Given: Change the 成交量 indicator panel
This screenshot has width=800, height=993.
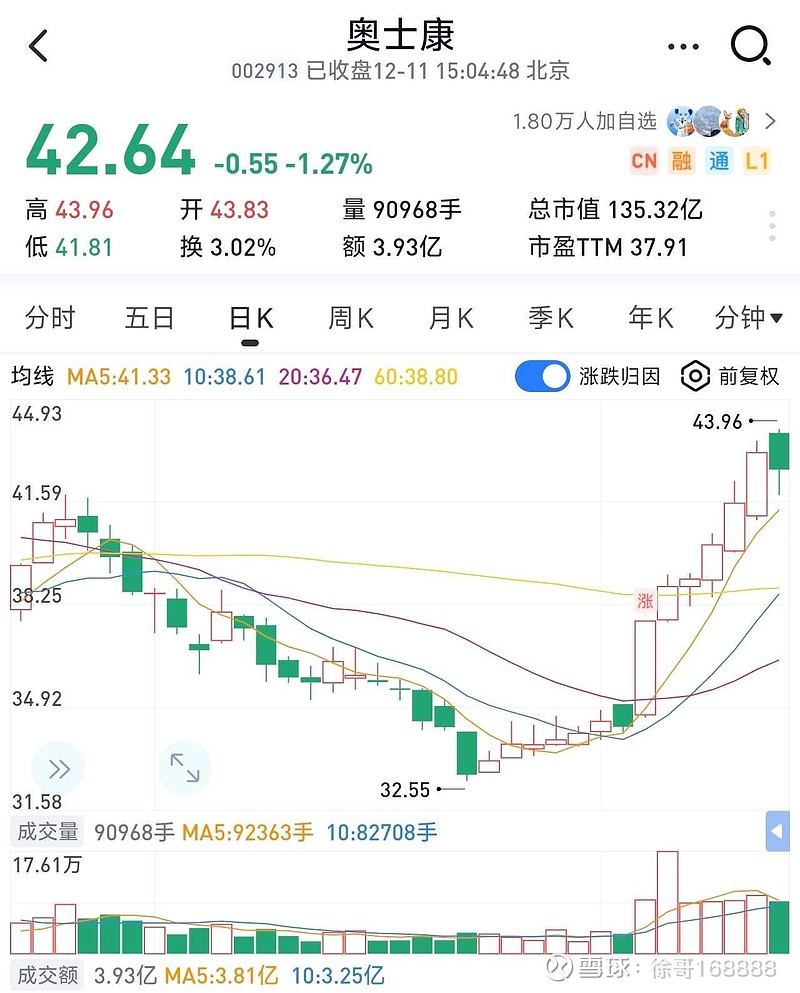Looking at the screenshot, I should point(46,832).
